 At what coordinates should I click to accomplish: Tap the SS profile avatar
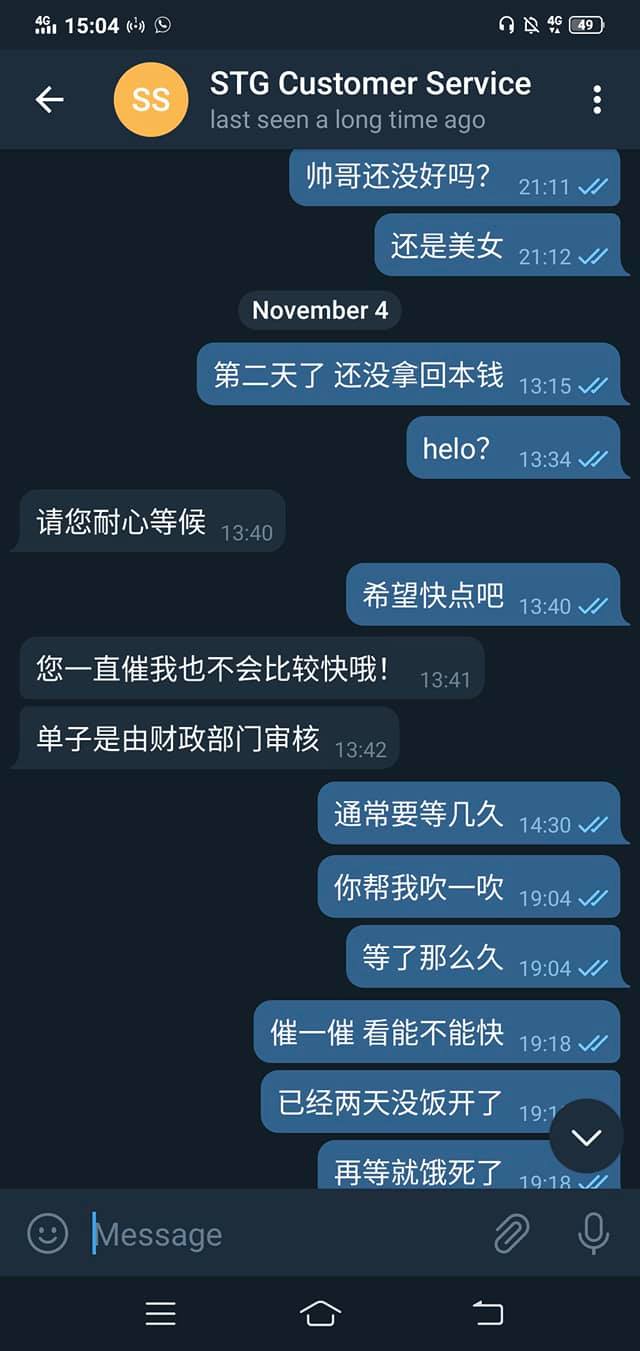[x=151, y=99]
